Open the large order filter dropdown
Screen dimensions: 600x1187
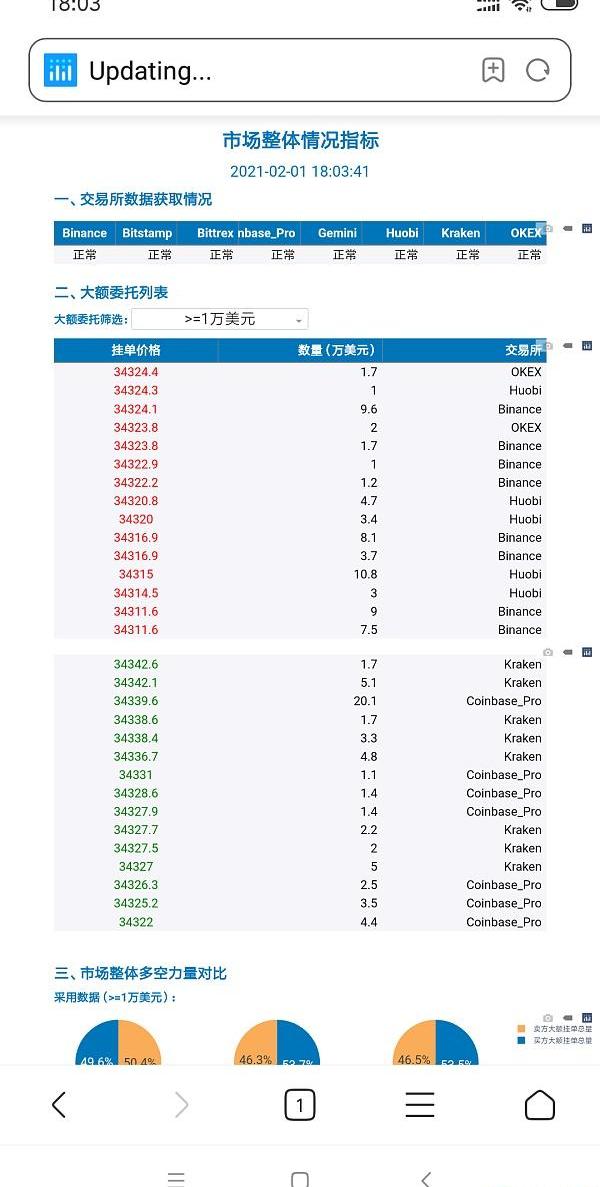coord(220,319)
